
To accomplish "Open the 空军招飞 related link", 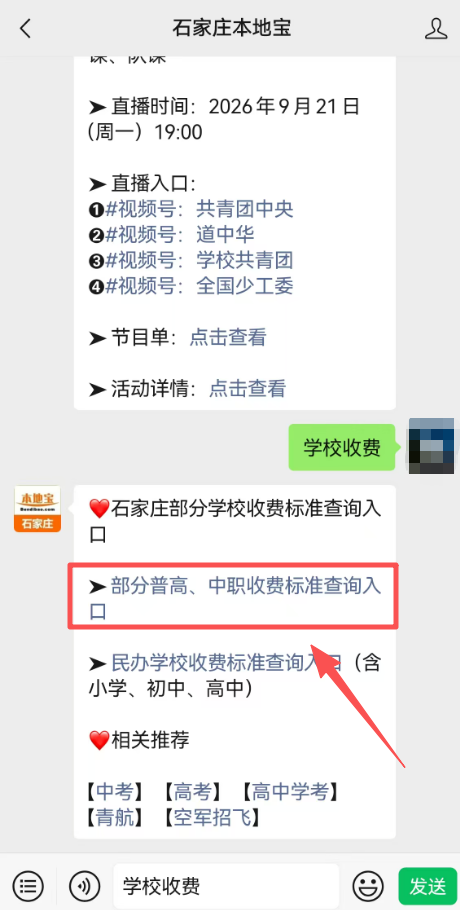I will point(212,817).
